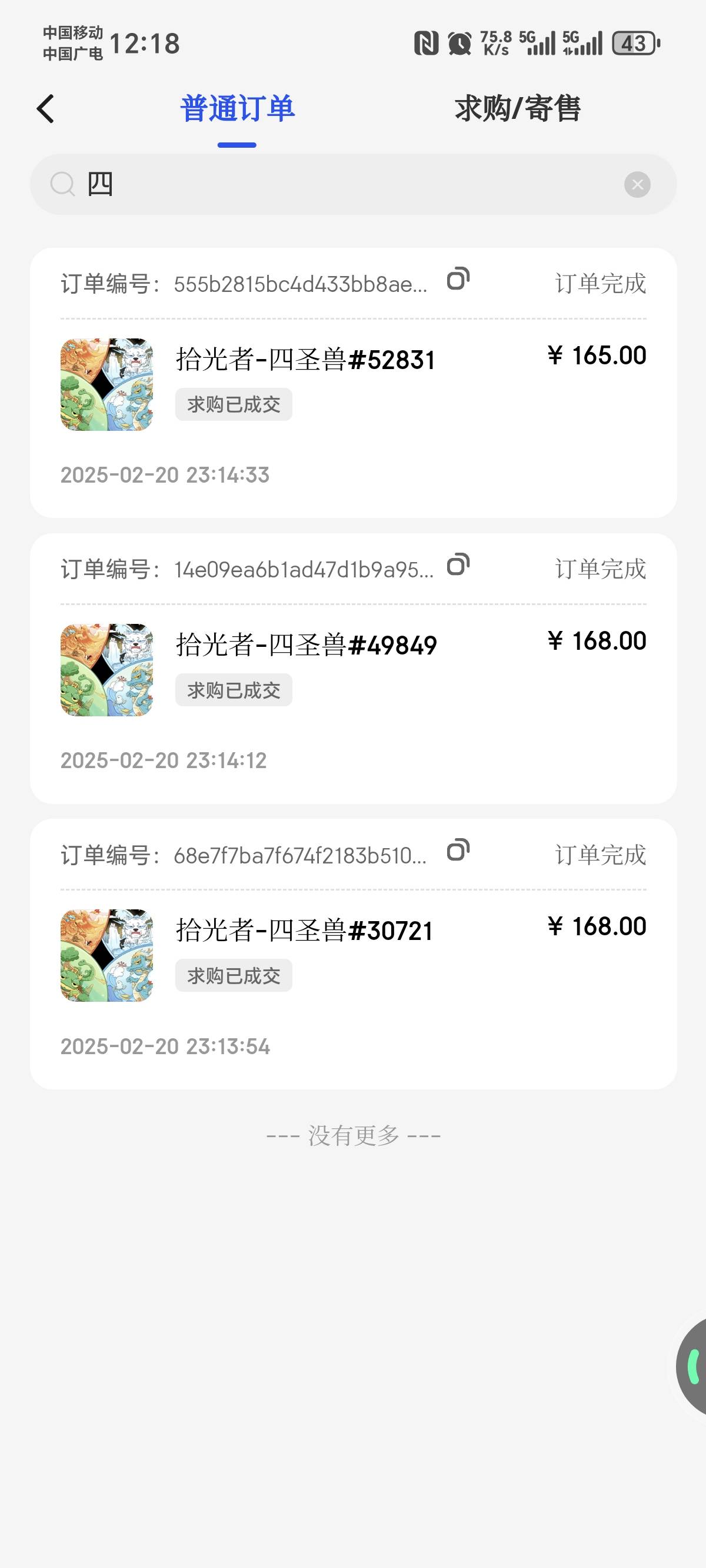Switch to the 求购/寄售 tab
Viewport: 706px width, 1568px height.
click(517, 109)
